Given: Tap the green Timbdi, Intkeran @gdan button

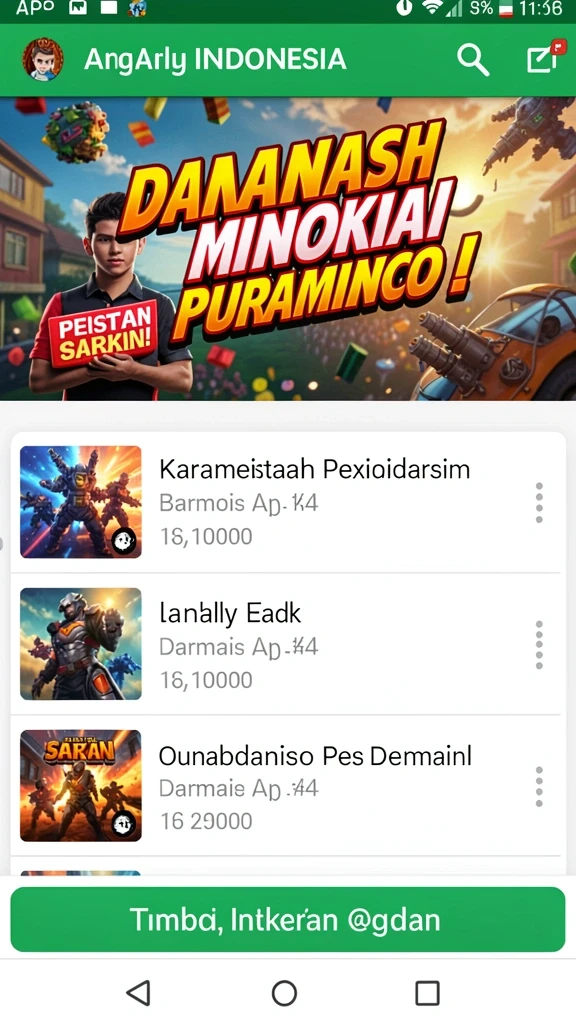Looking at the screenshot, I should [x=288, y=920].
